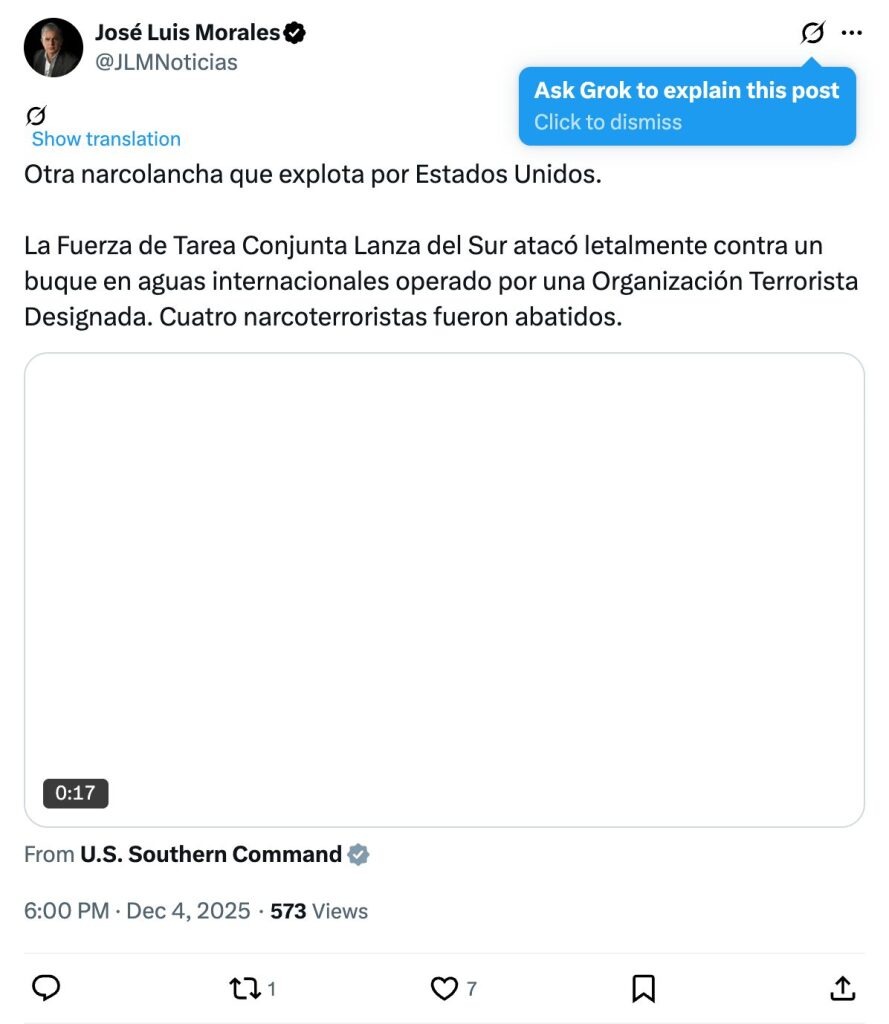Share the post
This screenshot has height=1024, width=889.
click(x=842, y=988)
